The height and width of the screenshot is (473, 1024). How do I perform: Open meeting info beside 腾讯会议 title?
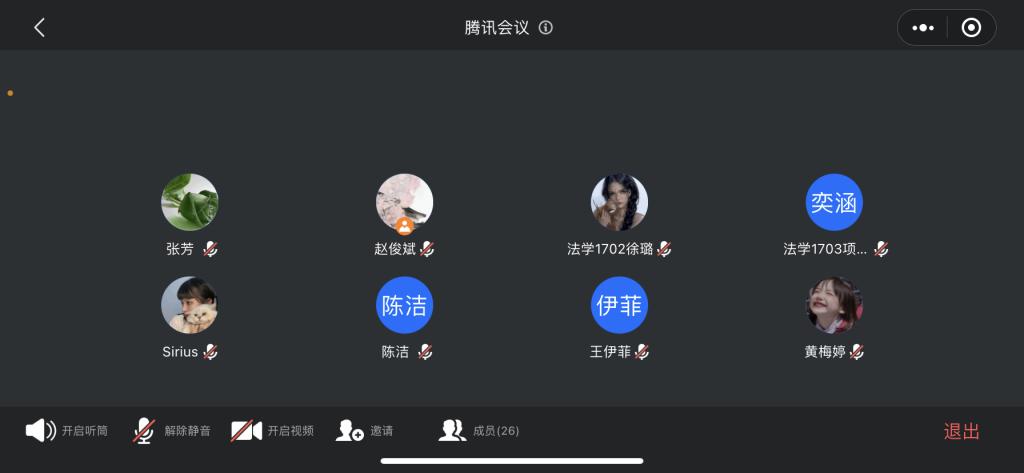coord(546,28)
